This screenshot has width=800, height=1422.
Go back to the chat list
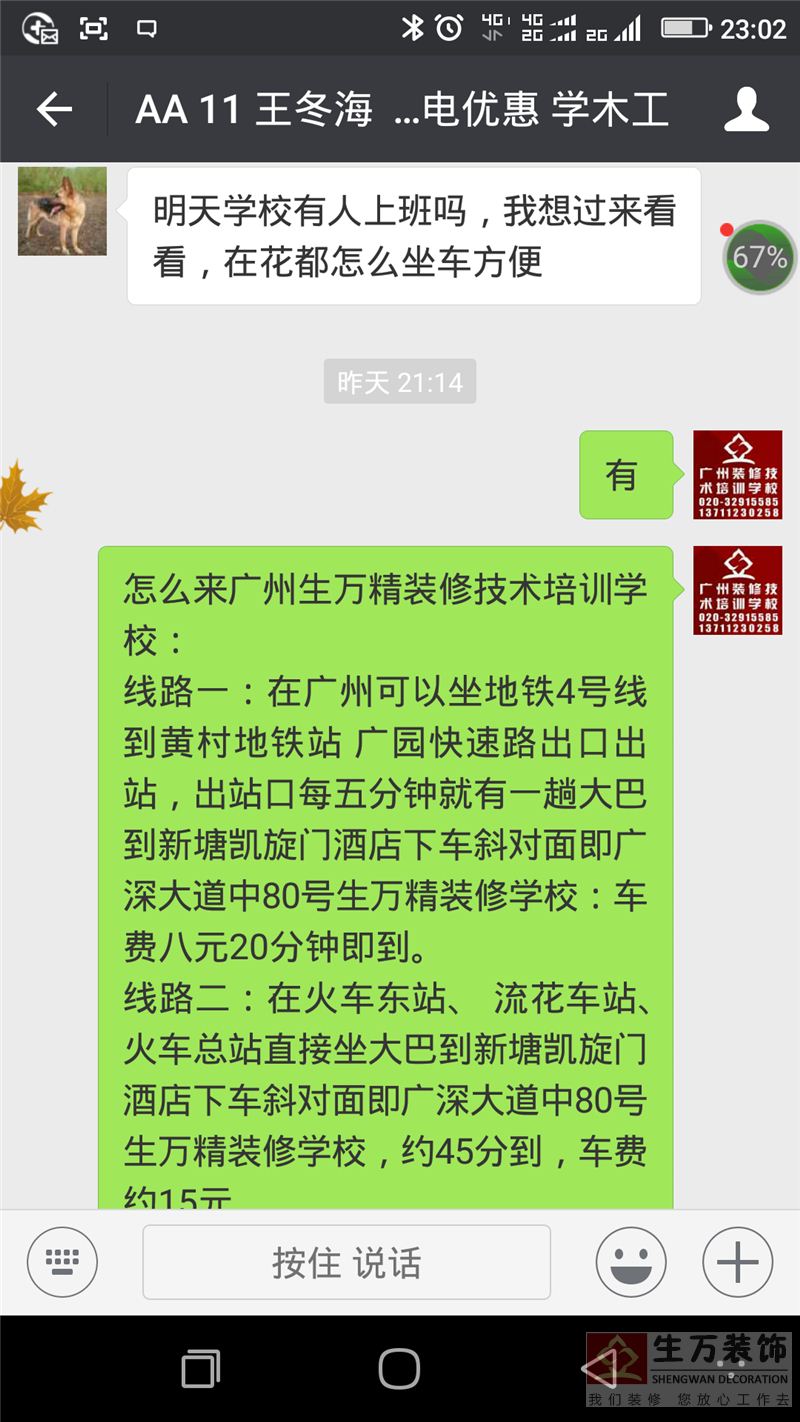(54, 109)
